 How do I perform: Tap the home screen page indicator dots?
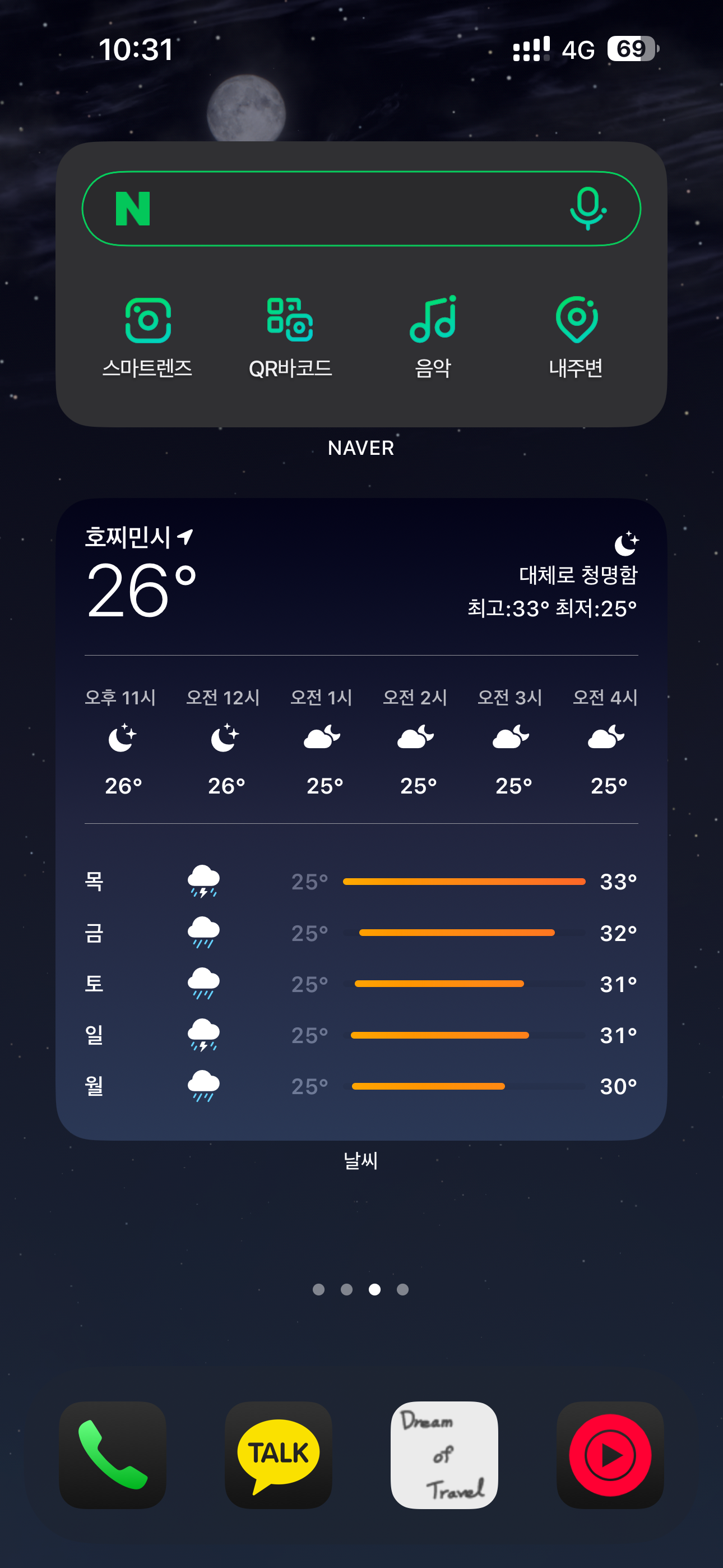(x=361, y=1289)
